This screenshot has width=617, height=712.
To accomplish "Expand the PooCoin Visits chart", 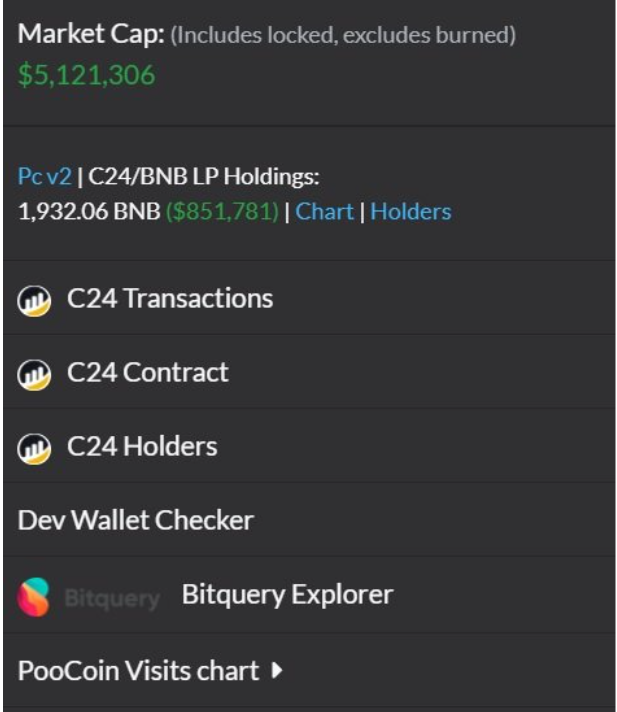I will point(150,670).
